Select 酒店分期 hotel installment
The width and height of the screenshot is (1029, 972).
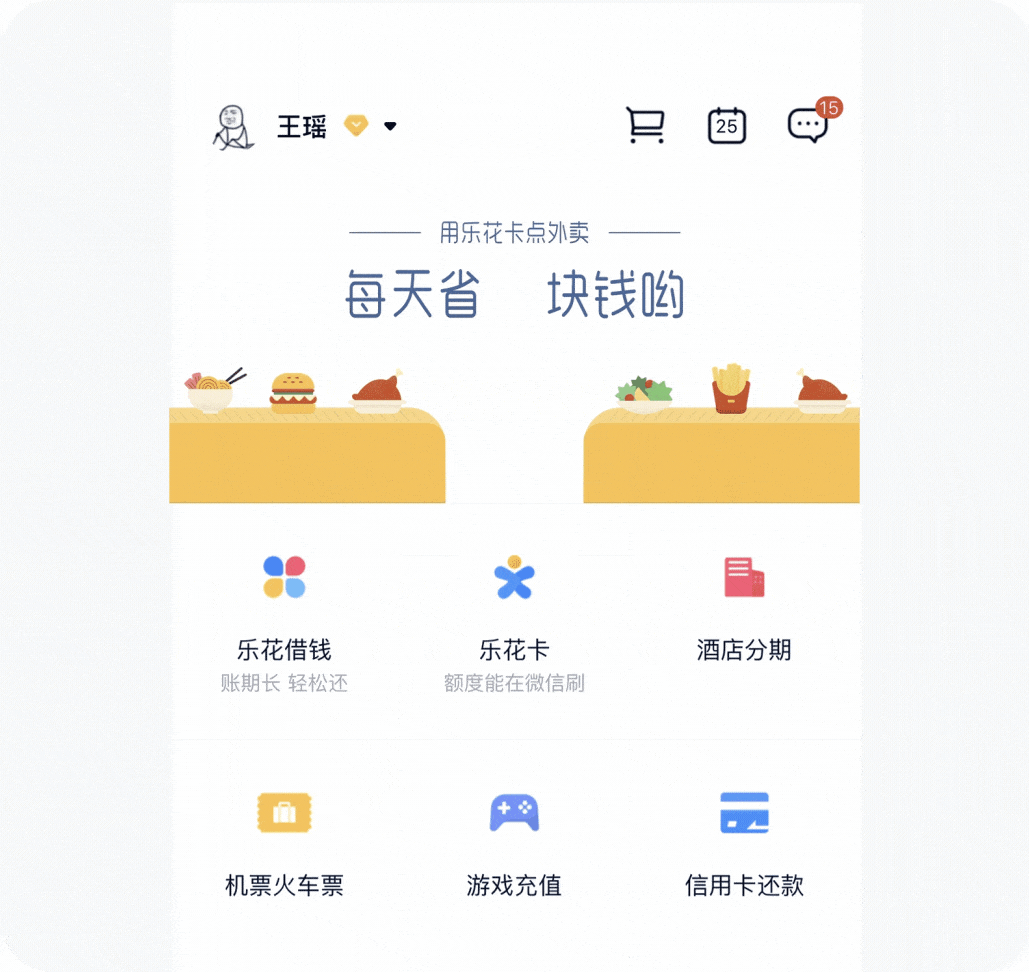pos(744,610)
